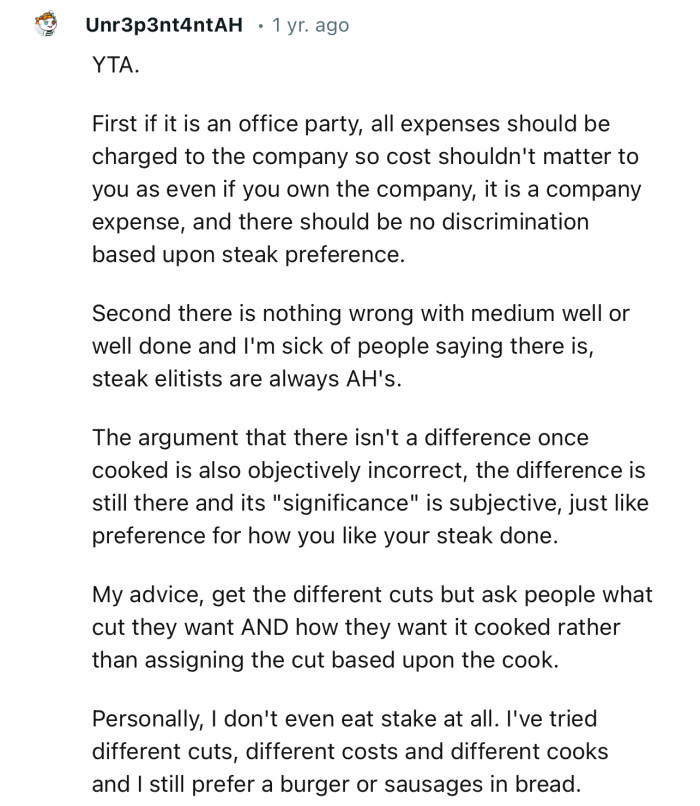Open Unr3p3nt4ntAH's profile via username
The image size is (700, 806).
[x=165, y=25]
